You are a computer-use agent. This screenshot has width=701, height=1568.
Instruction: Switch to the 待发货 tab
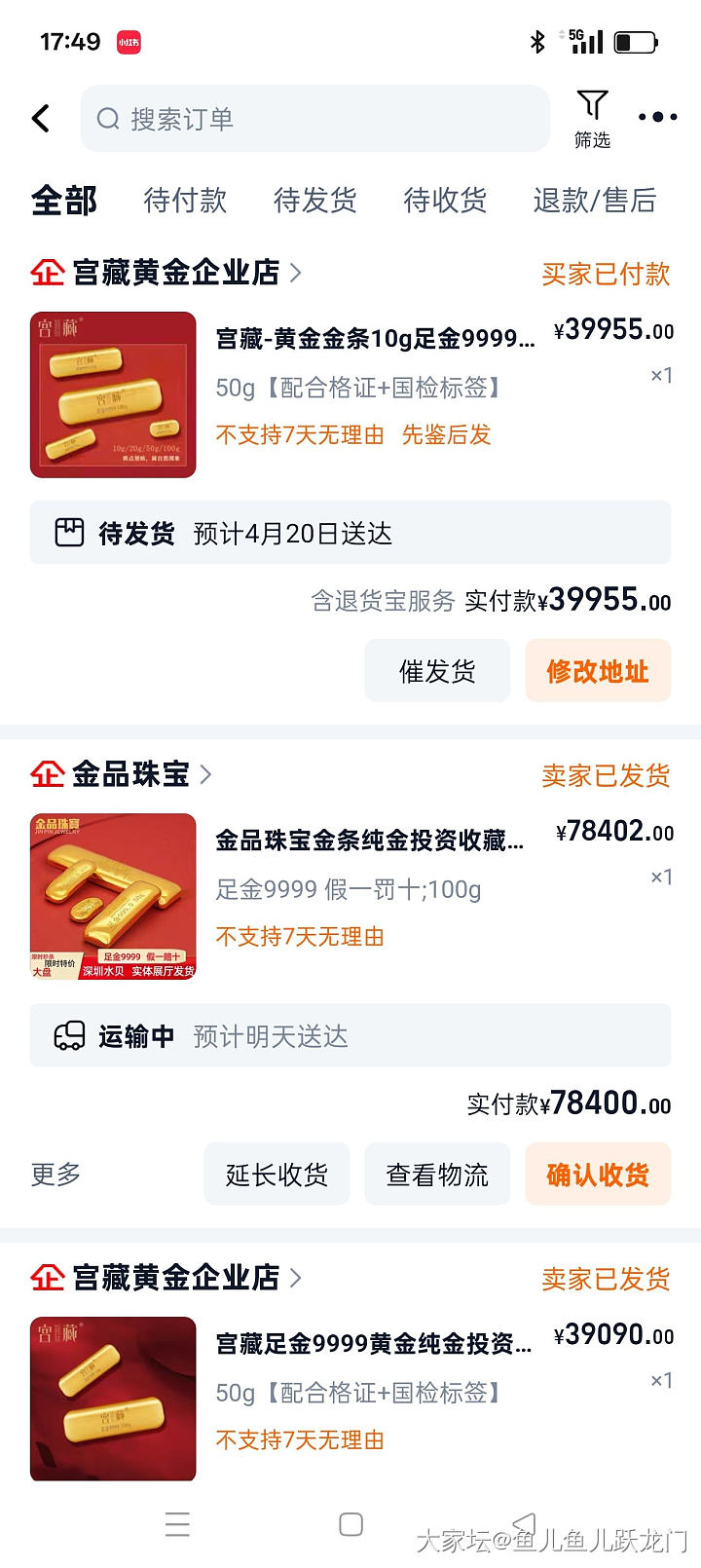click(314, 201)
